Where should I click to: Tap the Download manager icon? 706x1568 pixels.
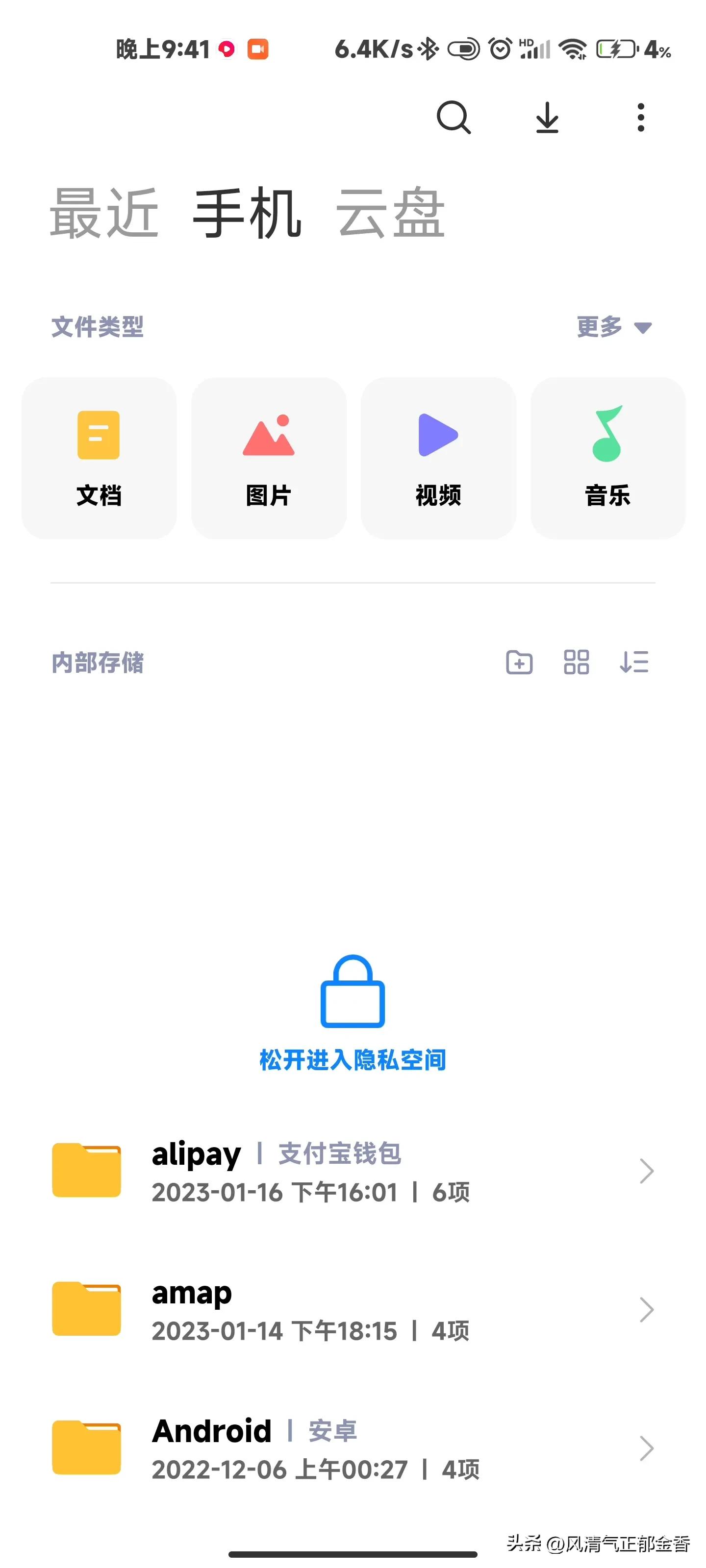click(547, 118)
